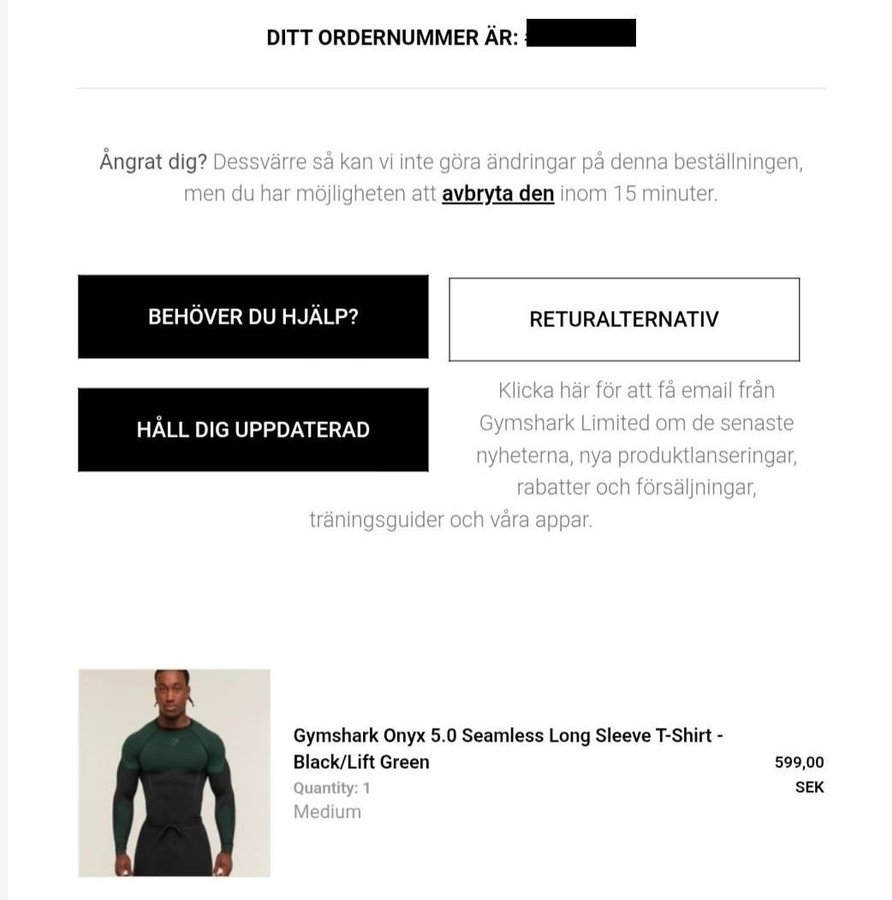The width and height of the screenshot is (892, 900).
Task: Open the 'Behöver du hjälp?' help button
Action: click(x=253, y=317)
